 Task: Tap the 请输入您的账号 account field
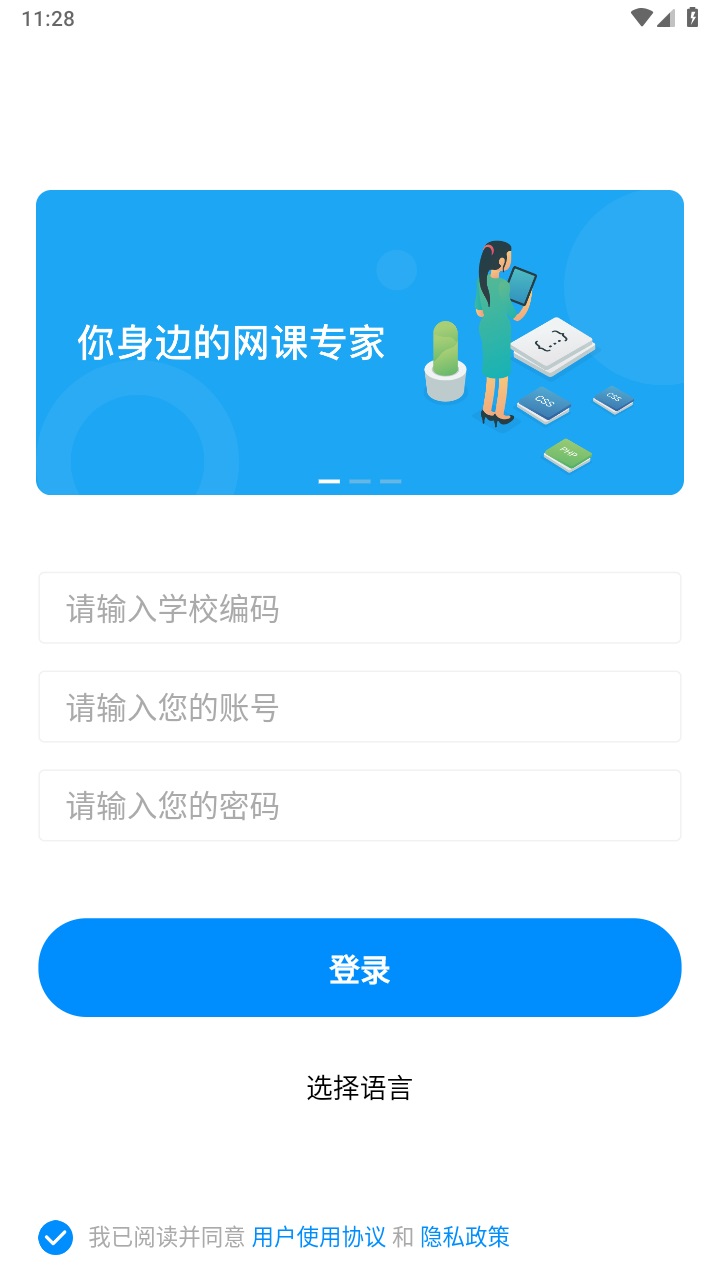[360, 706]
